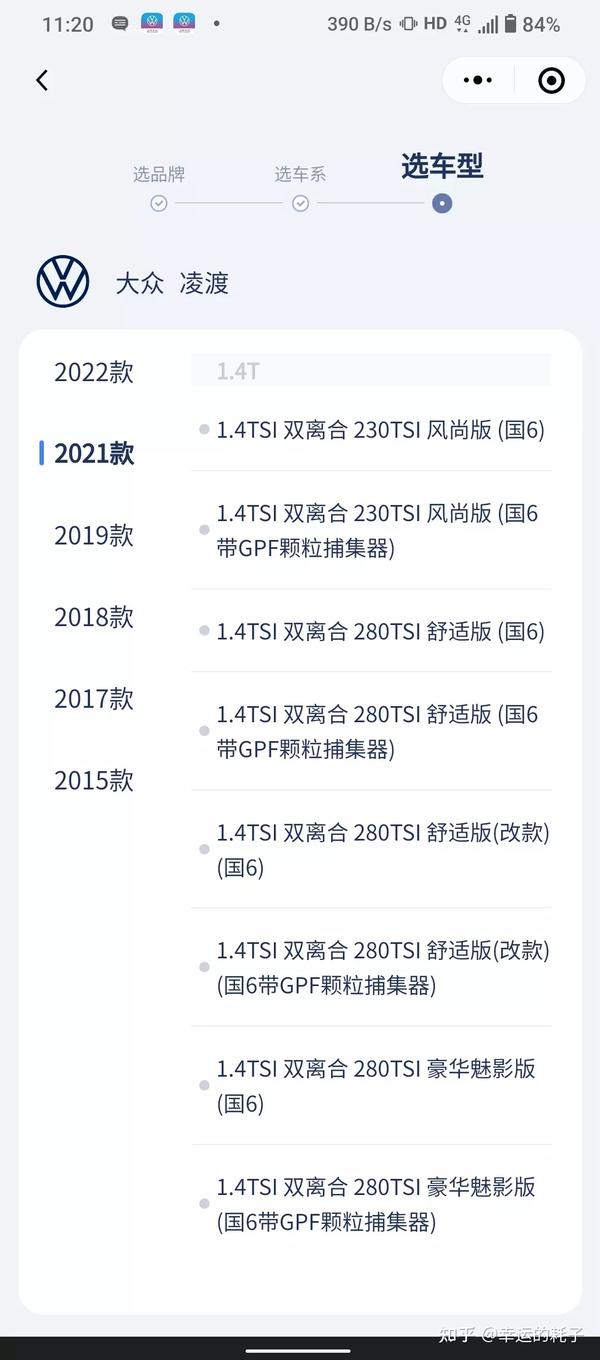
Task: Select the 2022款 model year
Action: pos(94,372)
